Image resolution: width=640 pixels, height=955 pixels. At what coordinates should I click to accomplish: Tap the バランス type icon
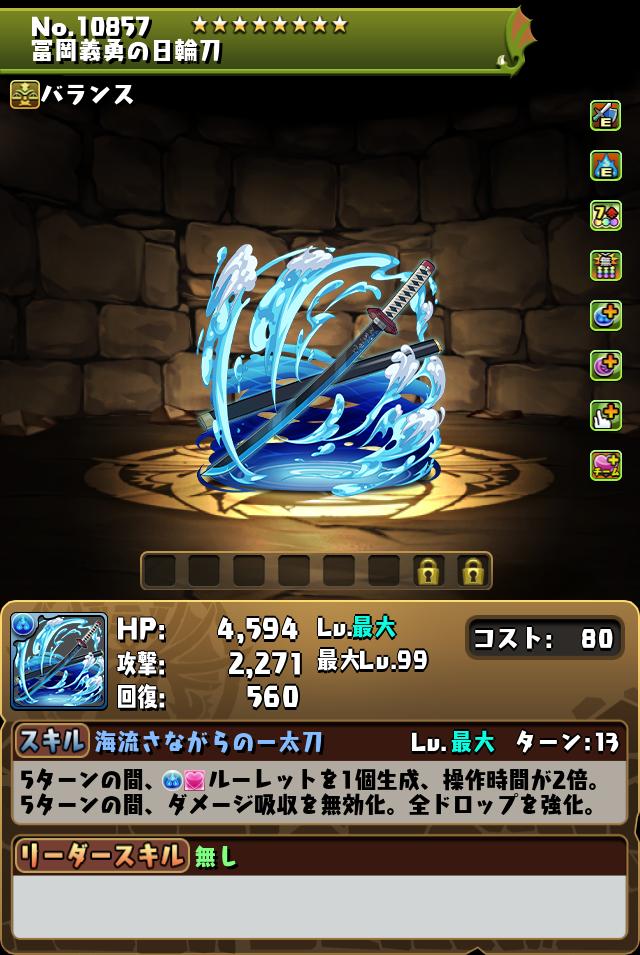(x=25, y=95)
